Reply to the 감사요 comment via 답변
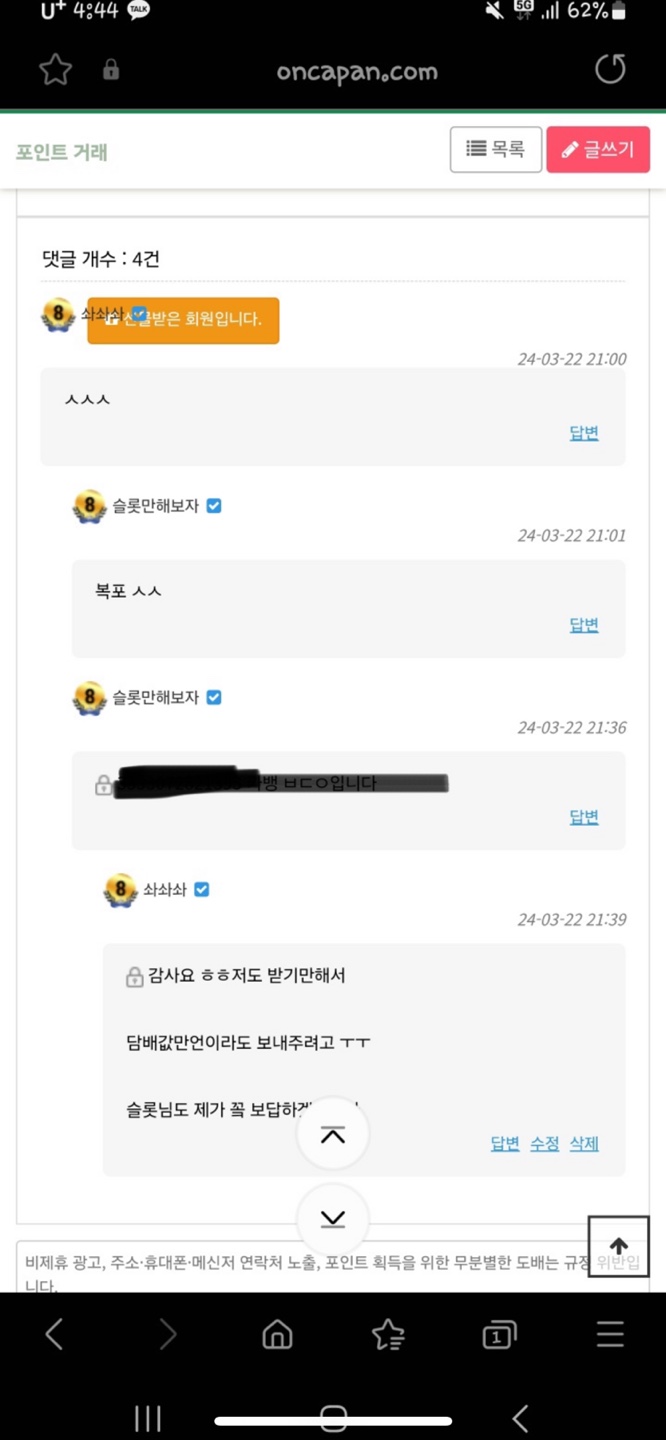 505,1144
